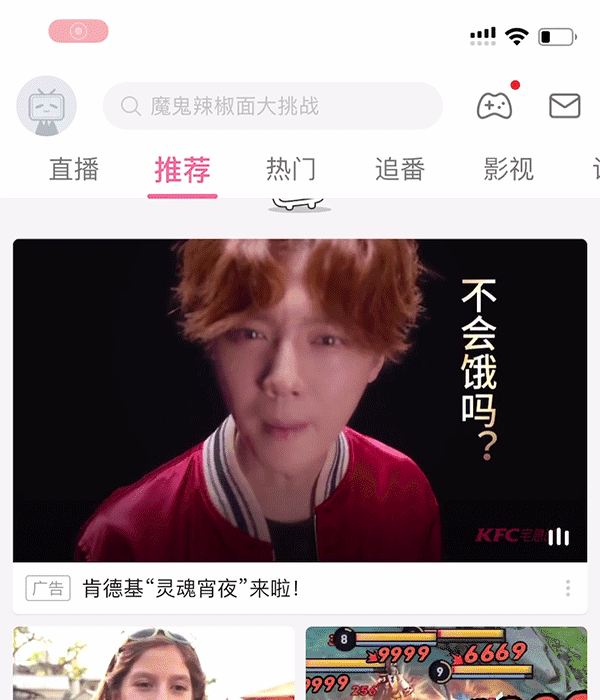
Task: Open the profile avatar
Action: pos(46,106)
